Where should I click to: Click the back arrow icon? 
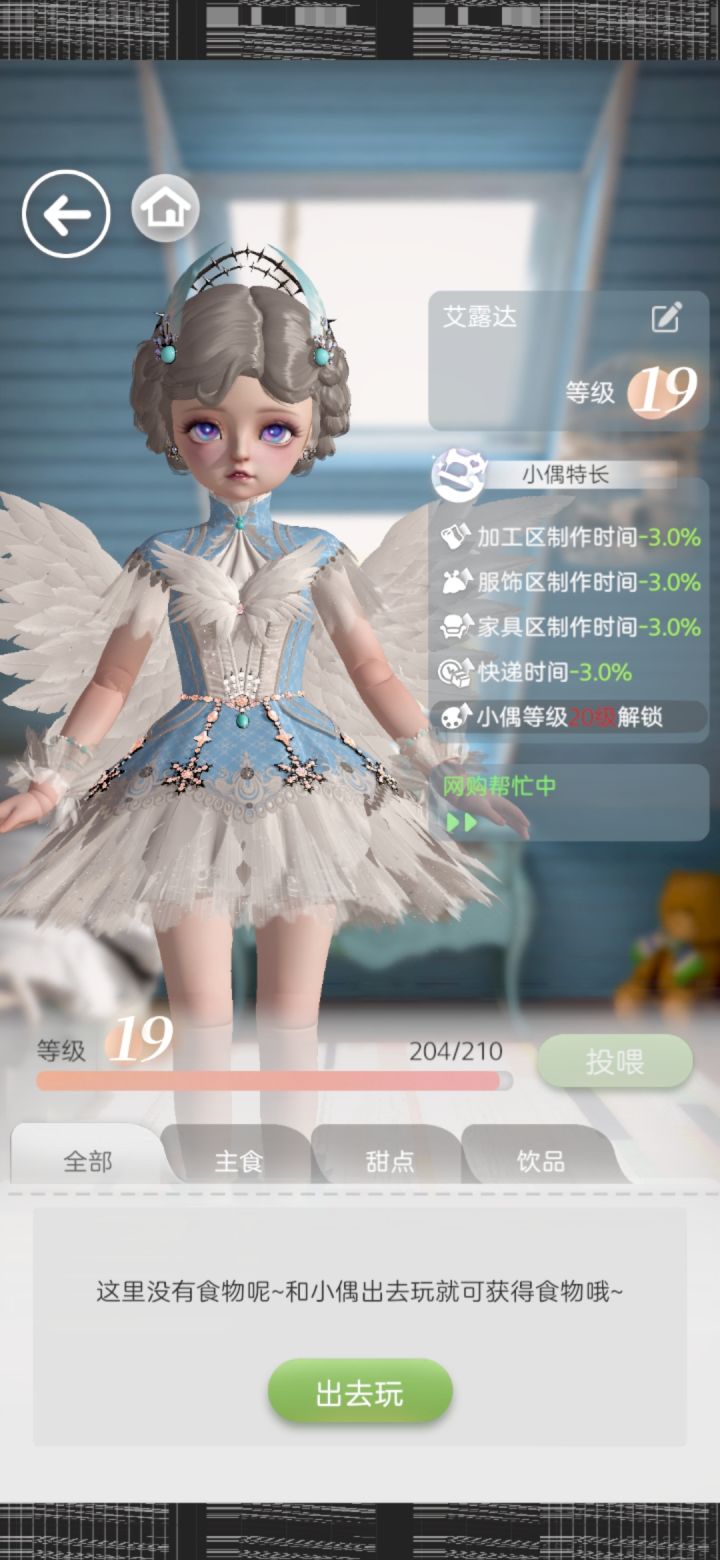pos(65,212)
